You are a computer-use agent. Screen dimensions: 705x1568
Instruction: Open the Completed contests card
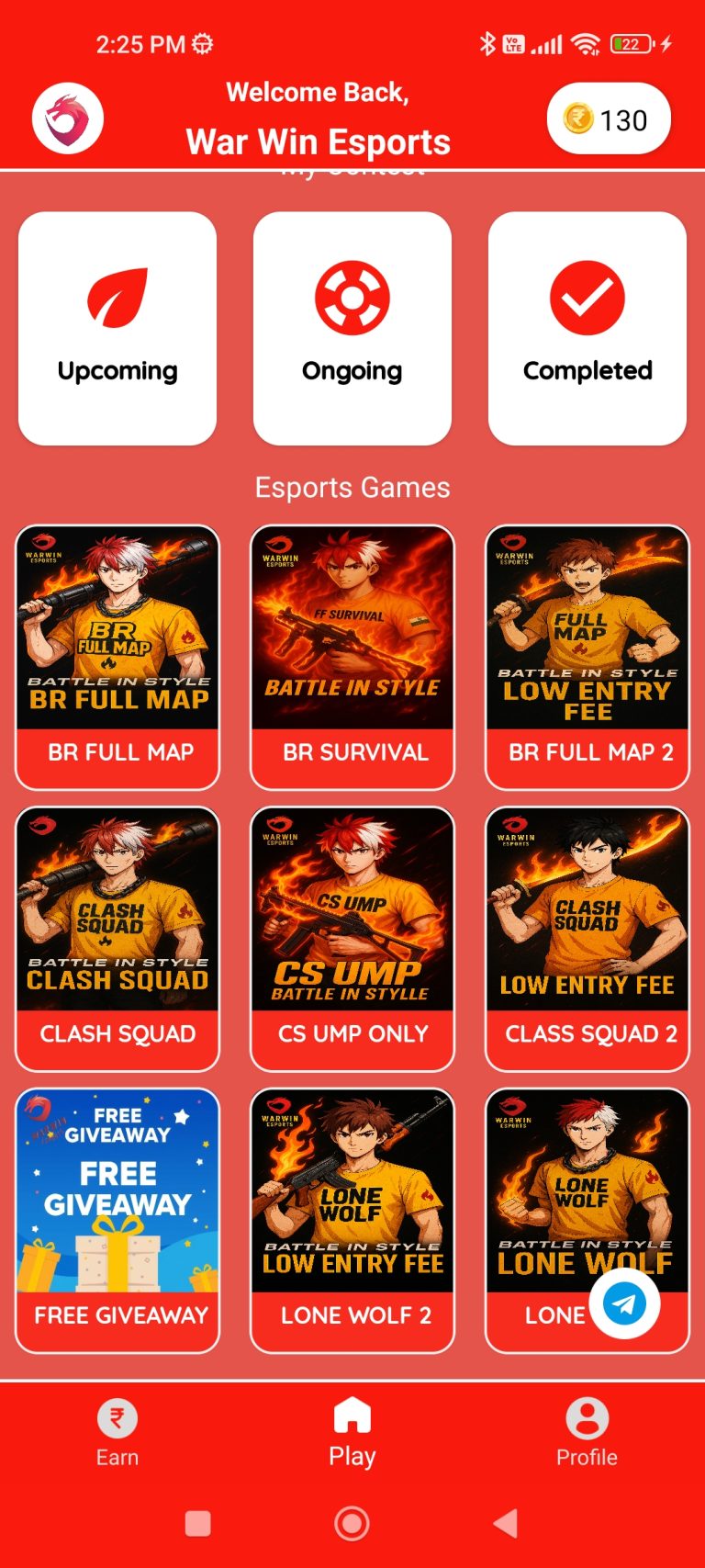[587, 328]
